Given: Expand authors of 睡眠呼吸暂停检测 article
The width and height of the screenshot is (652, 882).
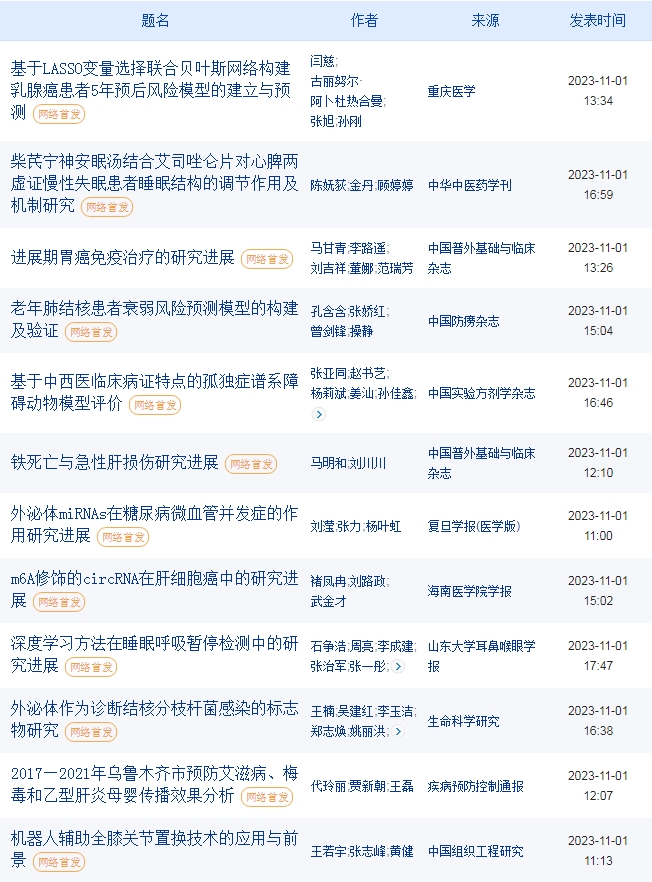Looking at the screenshot, I should click(398, 666).
